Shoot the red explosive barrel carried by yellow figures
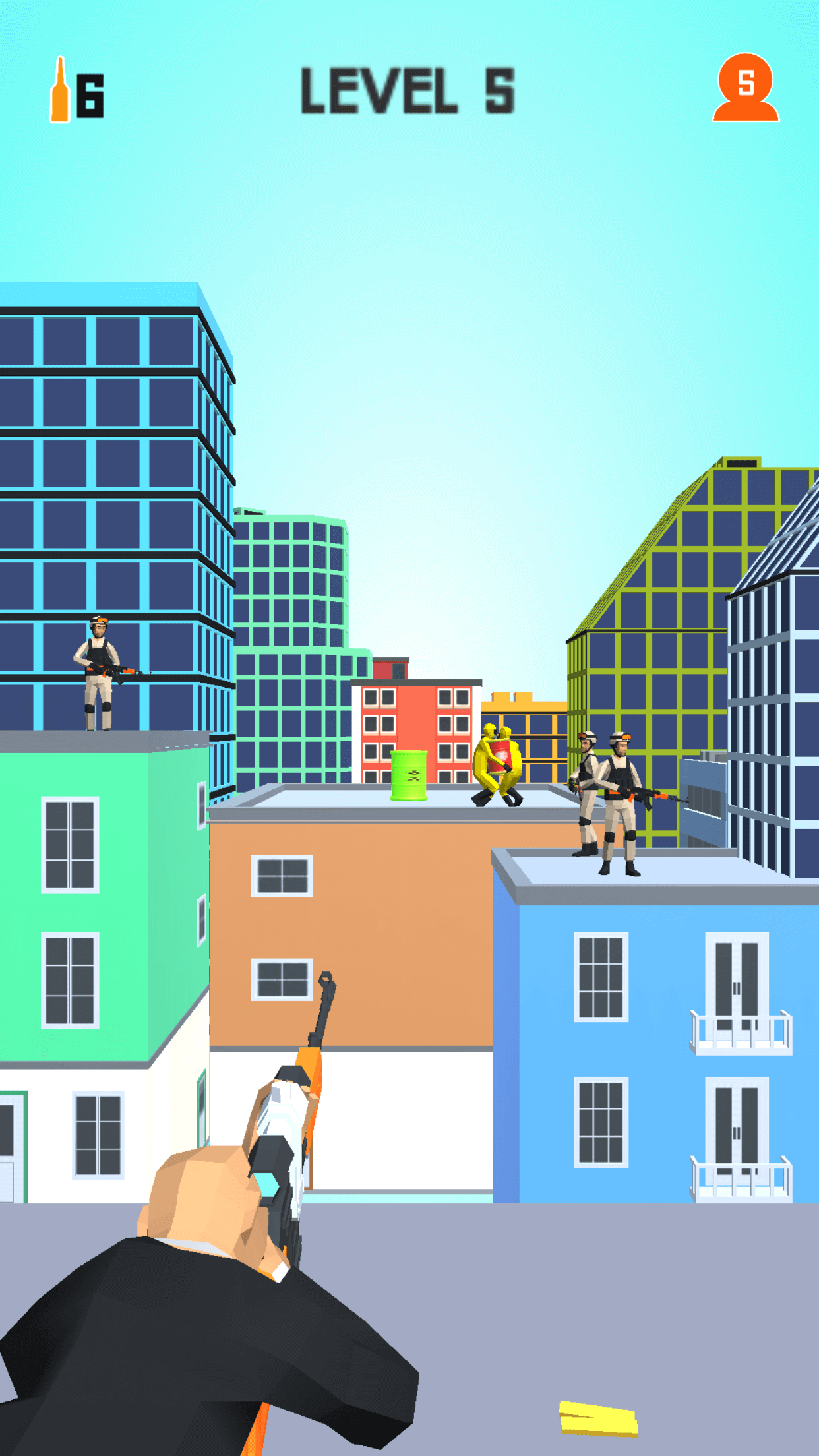 coord(501,756)
